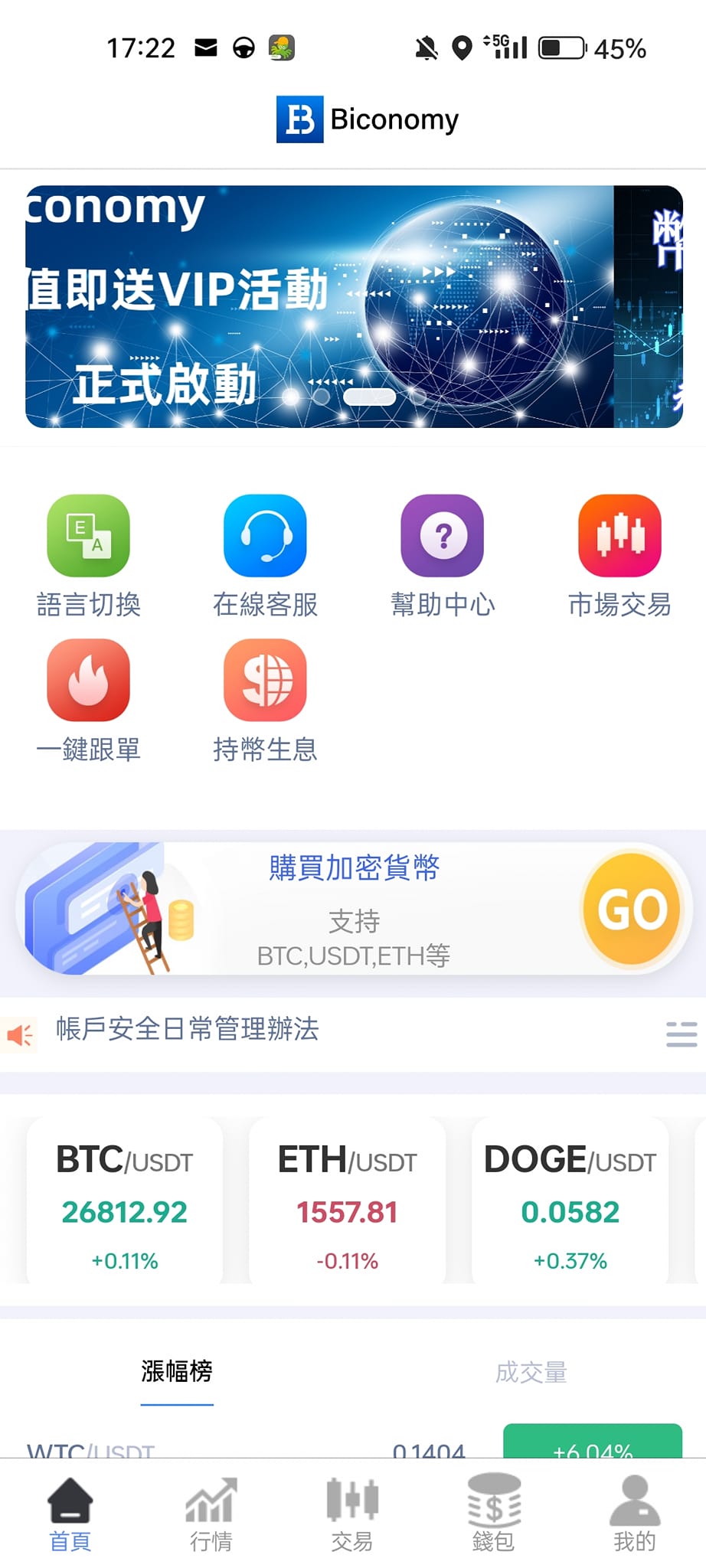Open 持幣生息 earn interest

265,681
